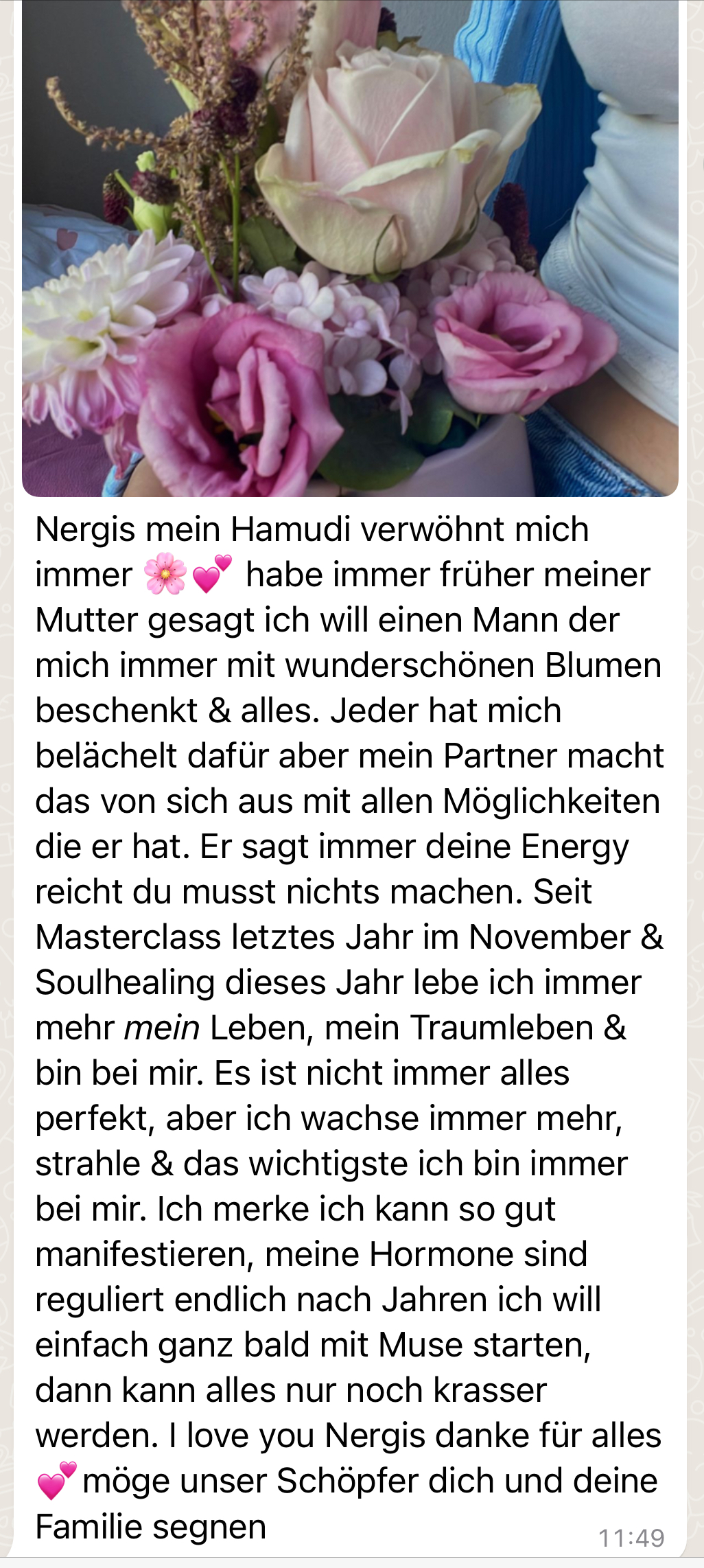Open the flower bouquet photo in the message
704x1568 pixels.
pos(350,248)
